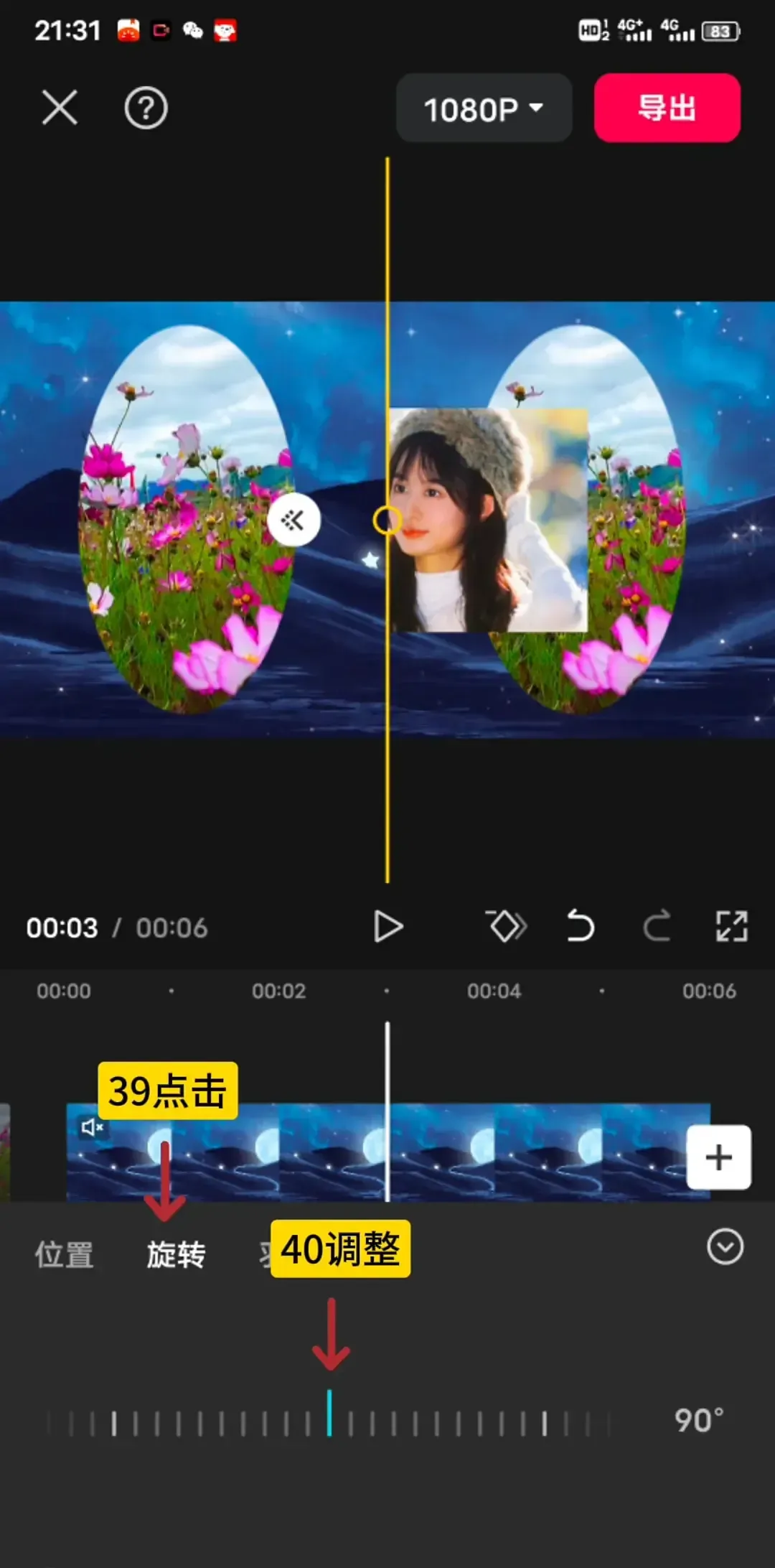
Task: Close the video editor
Action: (60, 108)
